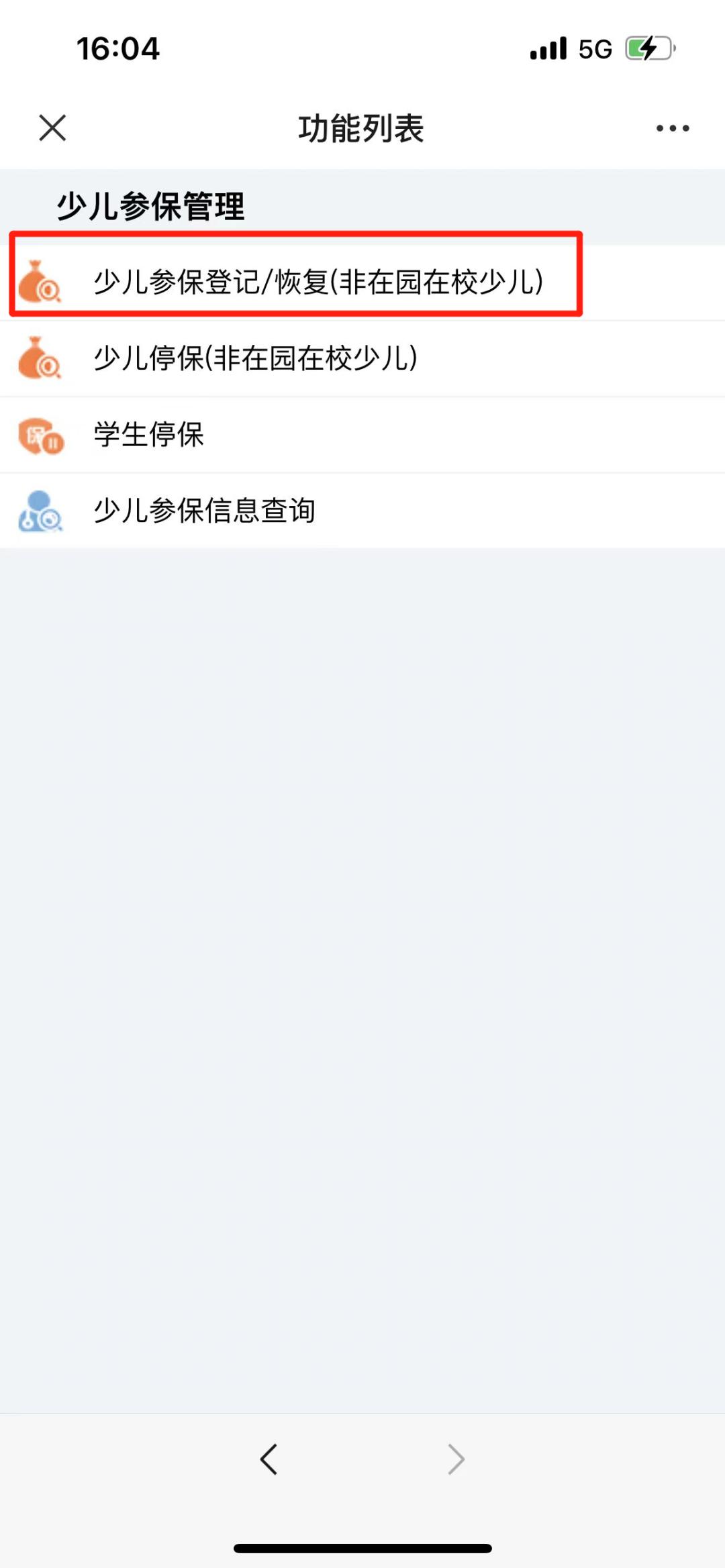Click the 5G network indicator
Image resolution: width=725 pixels, height=1568 pixels.
click(593, 48)
